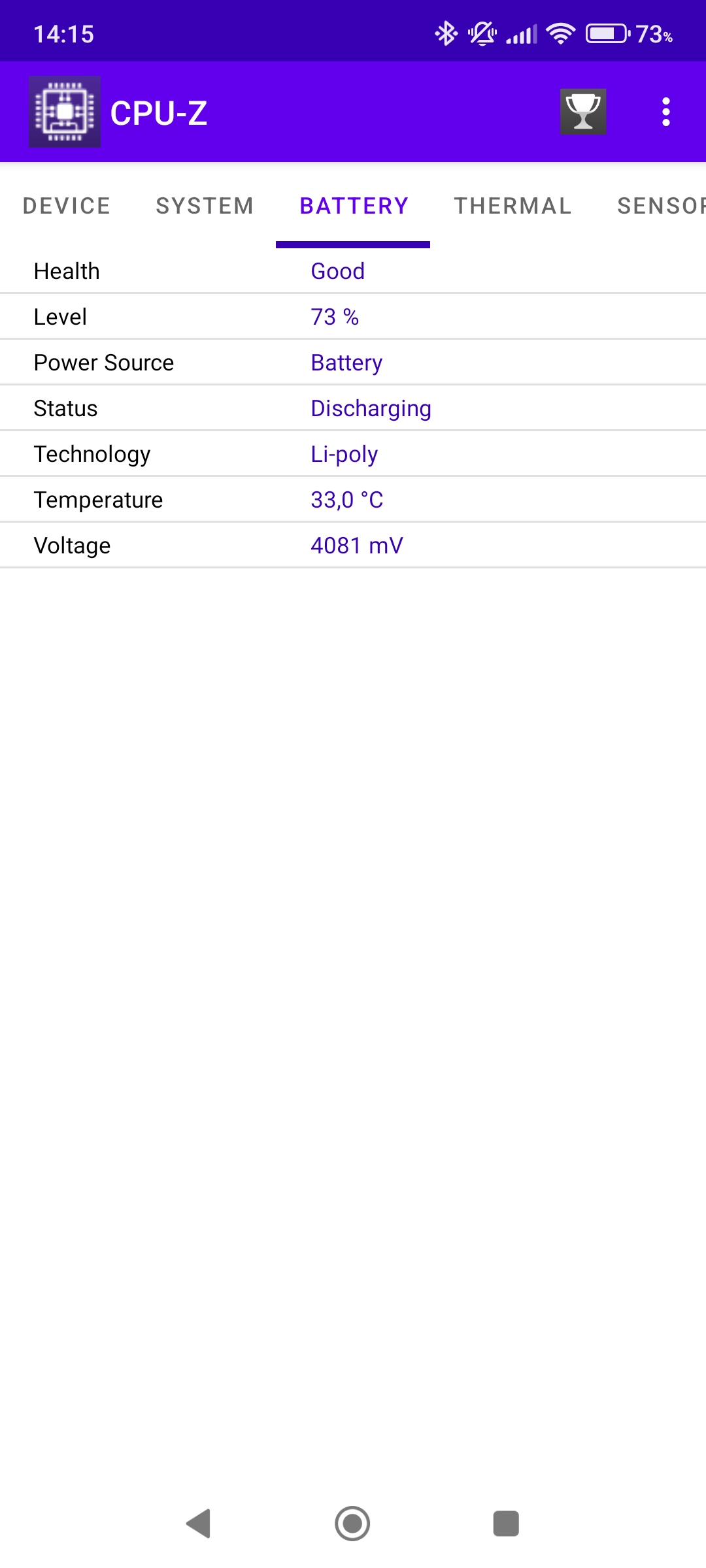Go to the home screen
Screen dimensions: 706x1568
coord(352,1524)
